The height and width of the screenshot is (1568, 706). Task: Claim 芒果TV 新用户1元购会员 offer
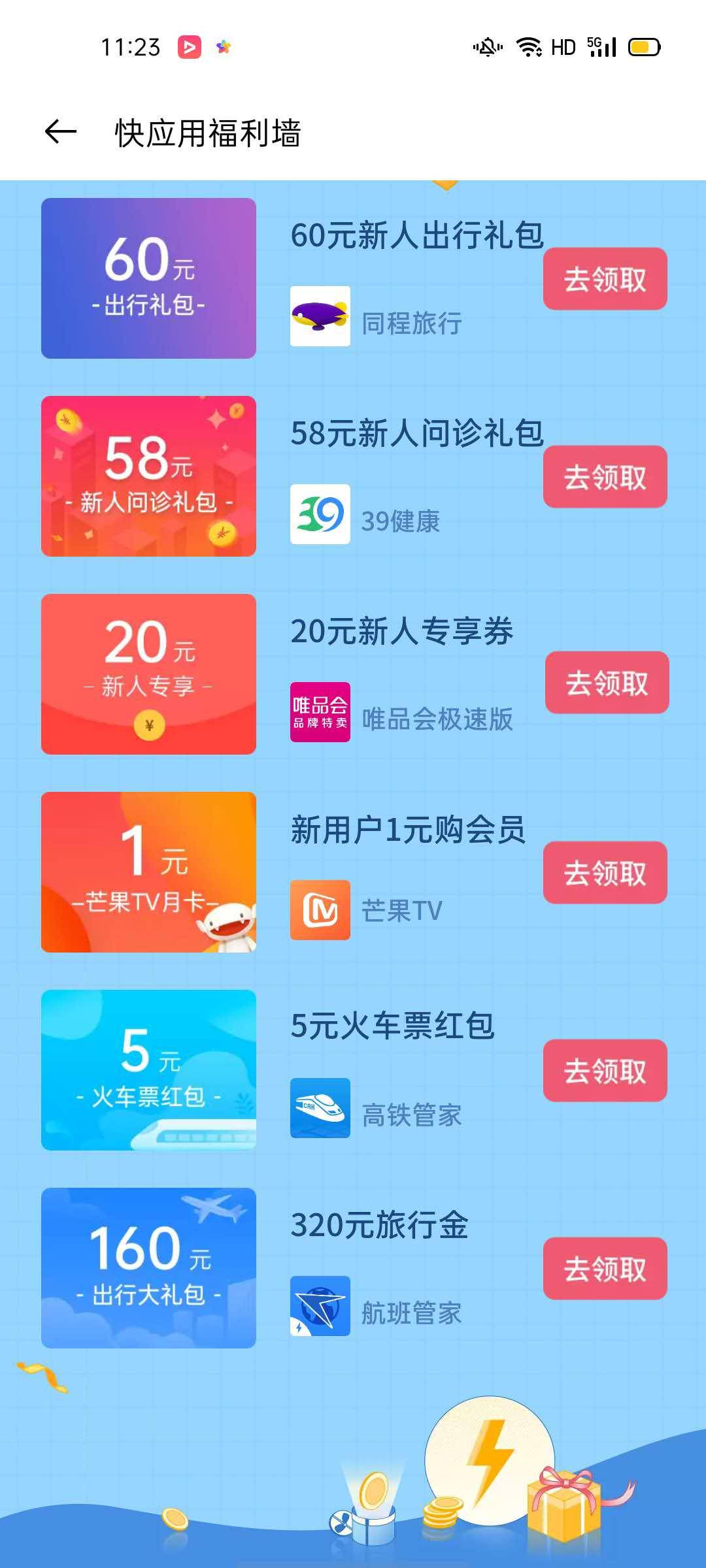(x=605, y=873)
